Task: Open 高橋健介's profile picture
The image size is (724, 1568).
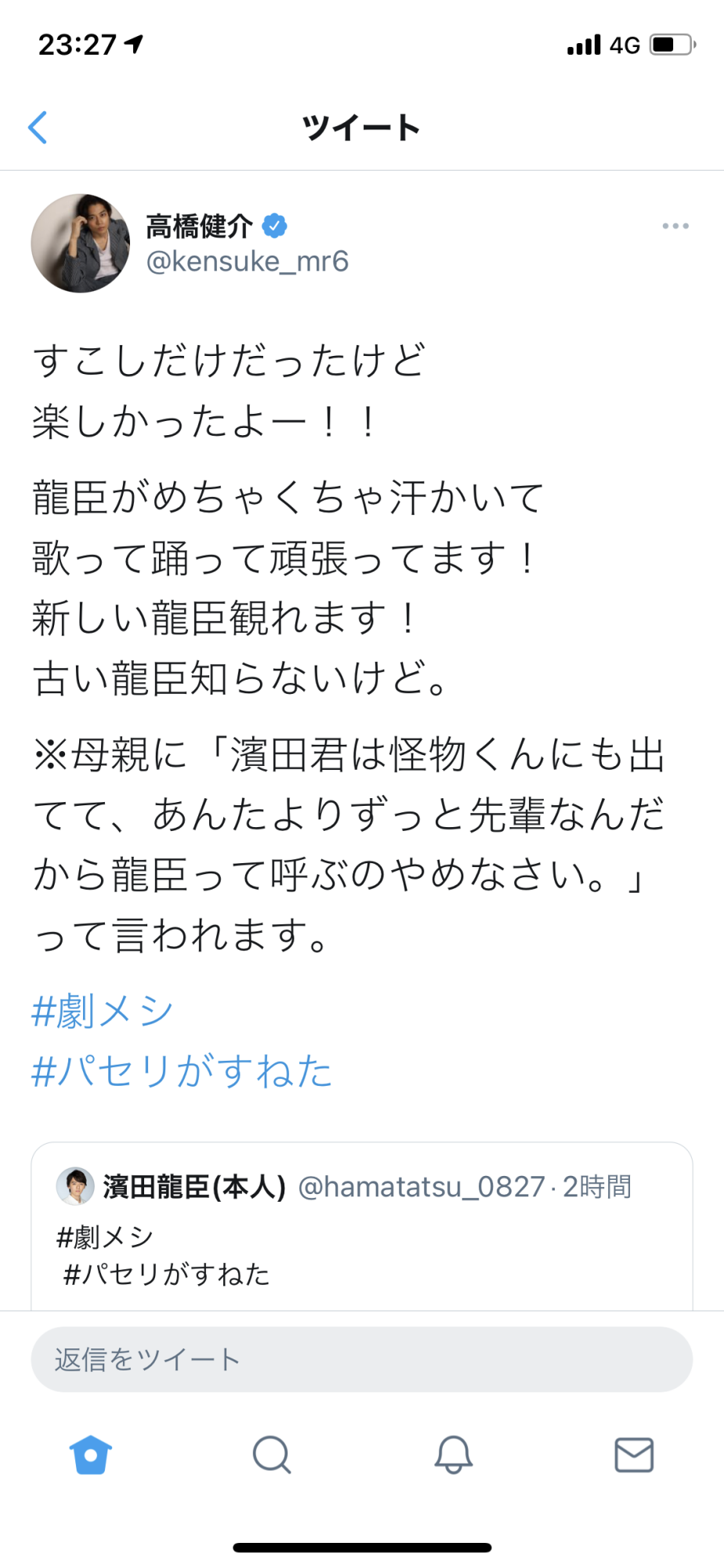Action: click(x=80, y=243)
